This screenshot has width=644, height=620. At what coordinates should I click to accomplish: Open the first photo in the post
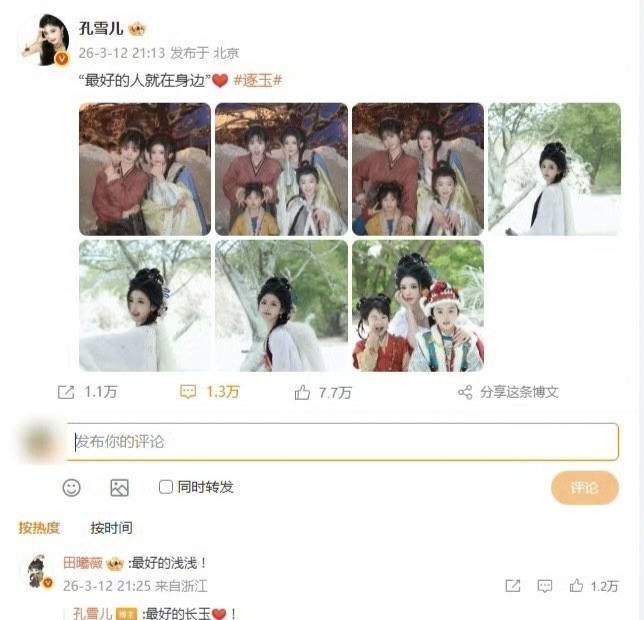click(144, 169)
